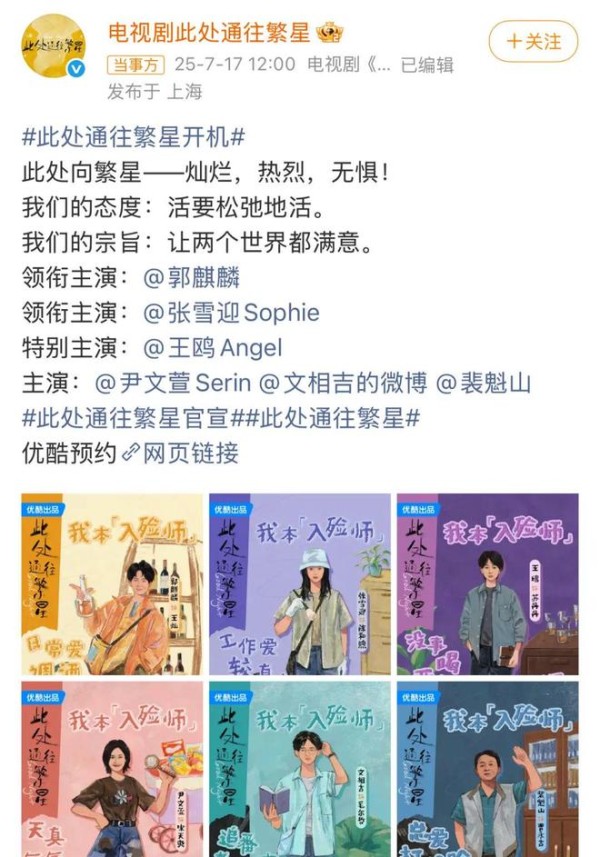View the orange 郭麒麟 poster image
The width and height of the screenshot is (600, 857).
(112, 584)
